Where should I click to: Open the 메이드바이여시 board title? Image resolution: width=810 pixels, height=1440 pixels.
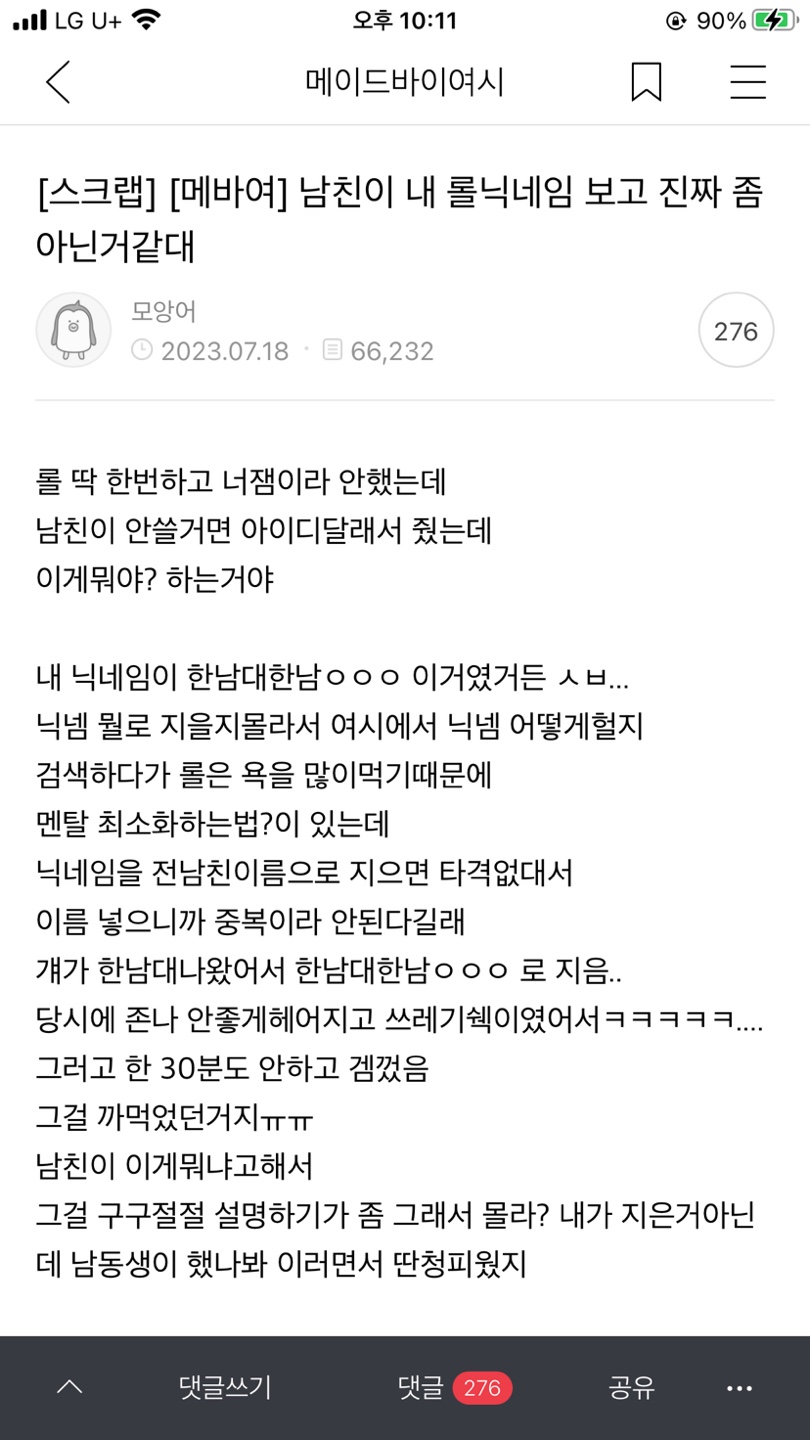point(404,82)
